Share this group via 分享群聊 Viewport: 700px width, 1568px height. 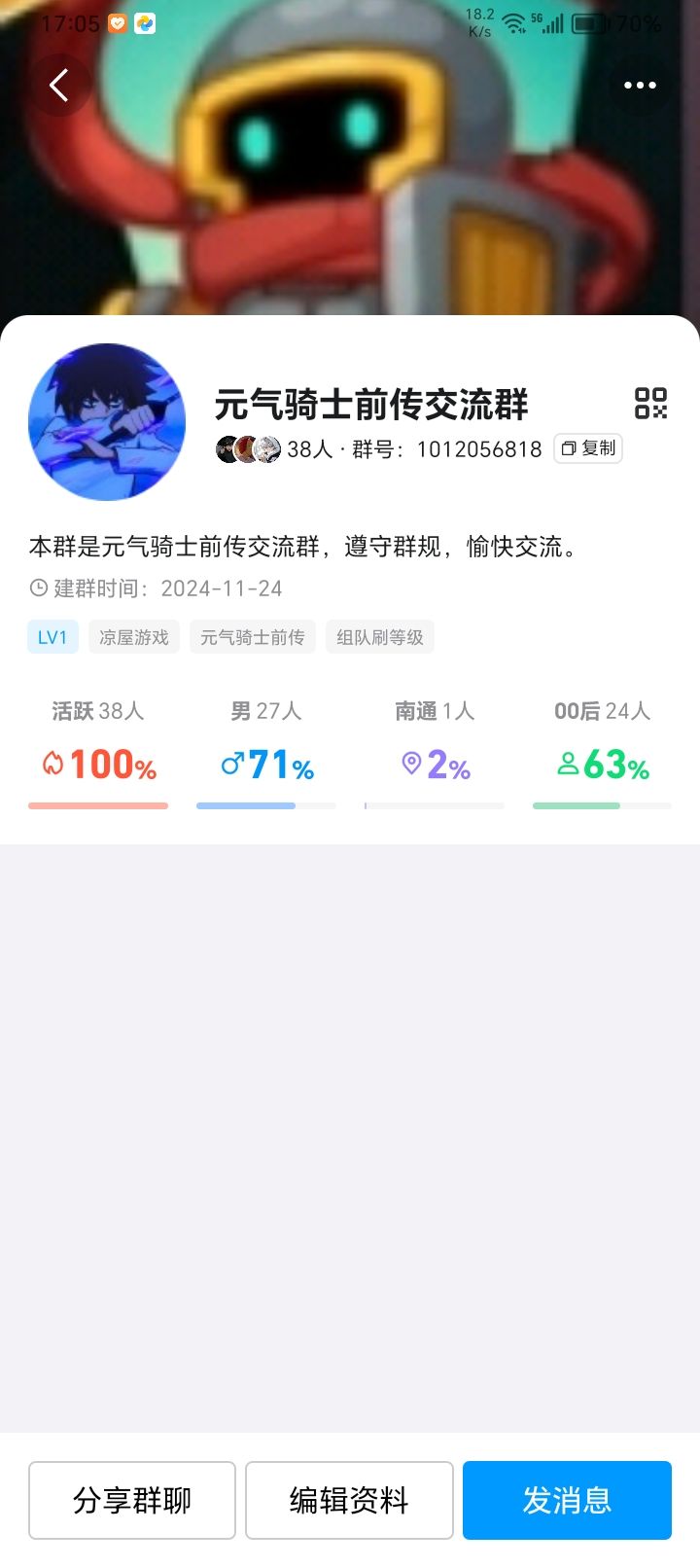pos(132,1500)
